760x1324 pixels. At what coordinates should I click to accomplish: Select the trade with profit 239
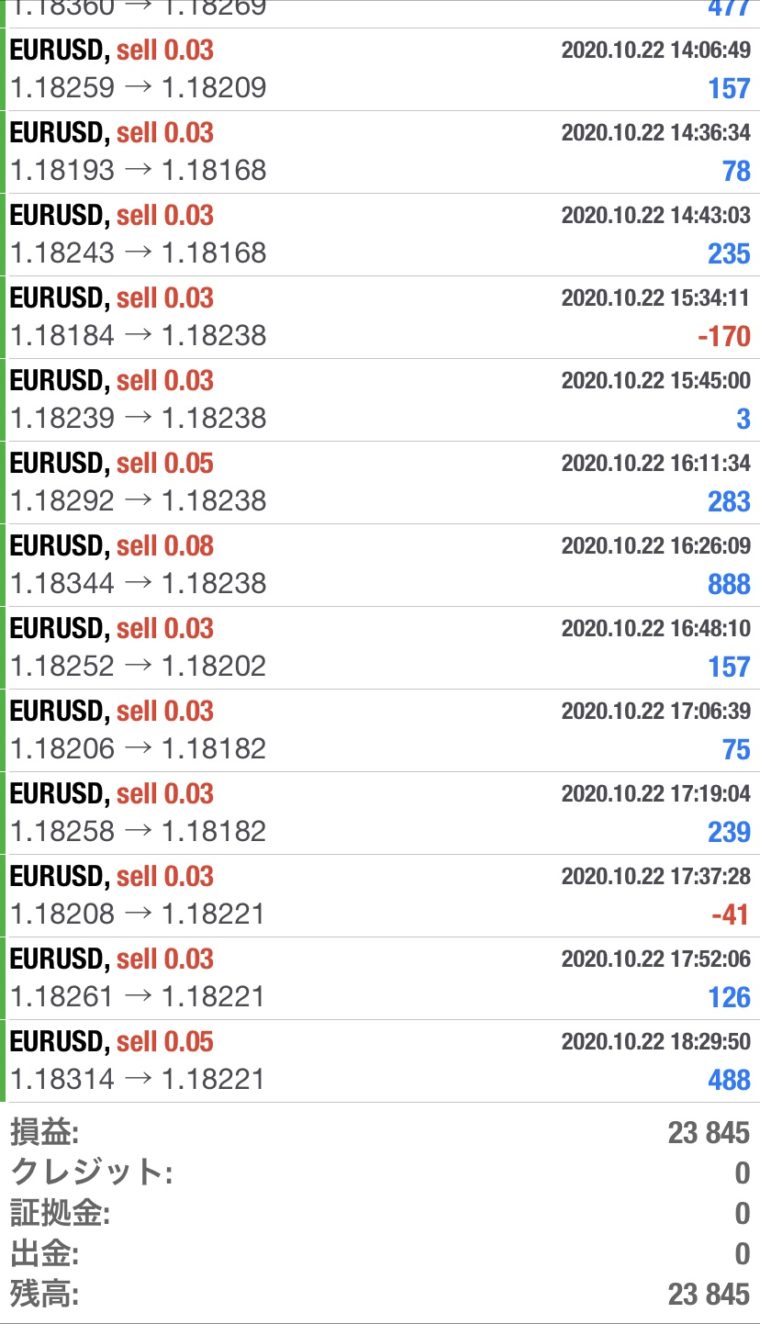tap(380, 813)
